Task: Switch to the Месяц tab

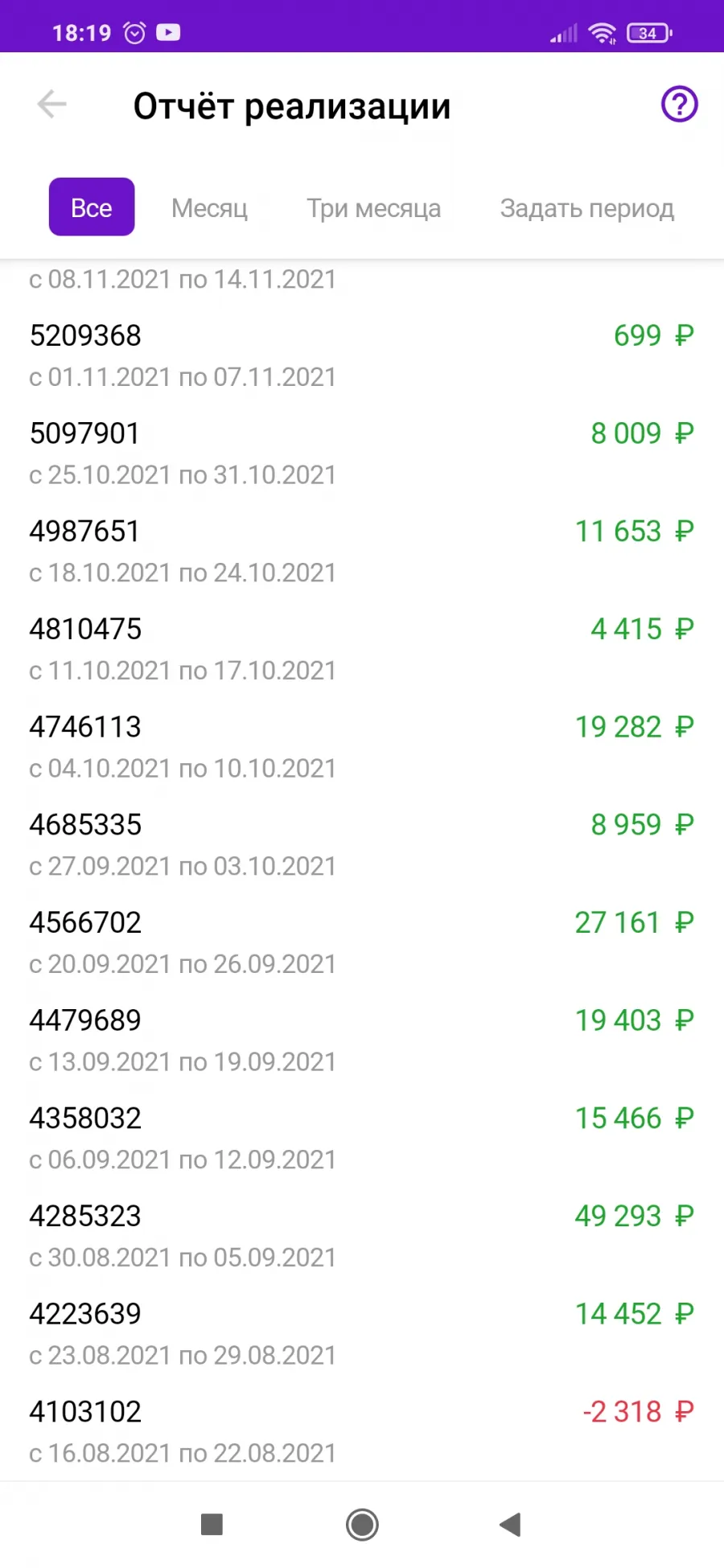Action: [x=210, y=208]
